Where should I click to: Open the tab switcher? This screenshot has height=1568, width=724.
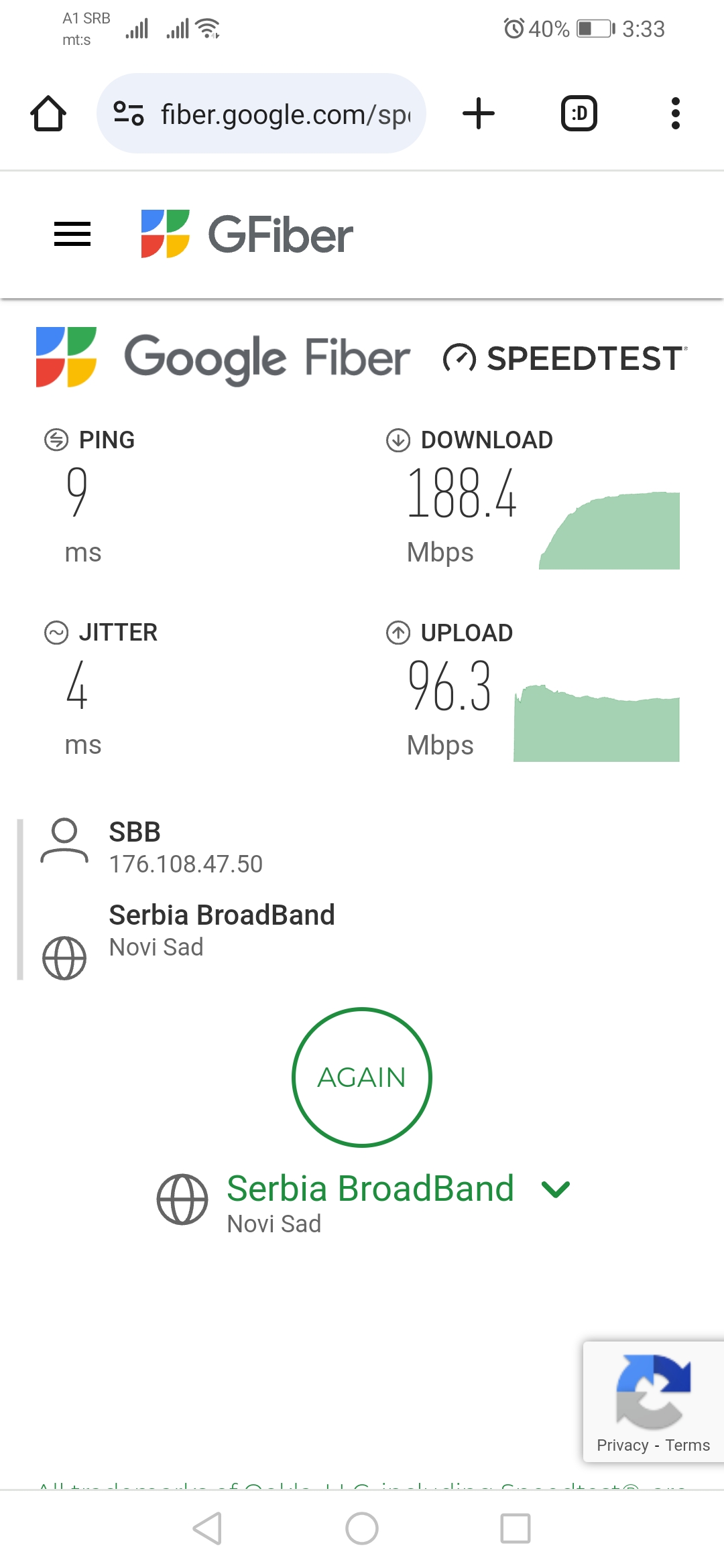(579, 114)
